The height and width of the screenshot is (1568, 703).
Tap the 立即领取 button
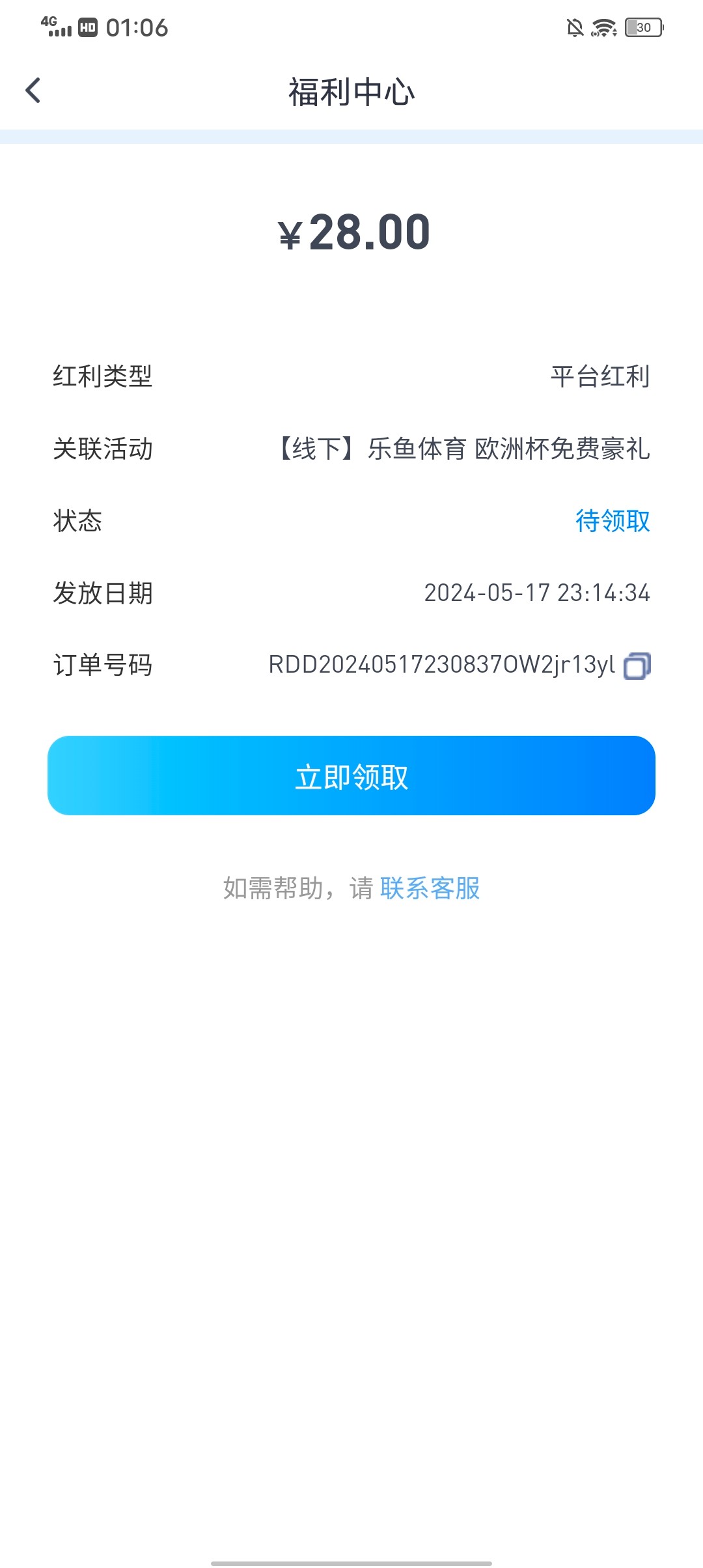[351, 776]
